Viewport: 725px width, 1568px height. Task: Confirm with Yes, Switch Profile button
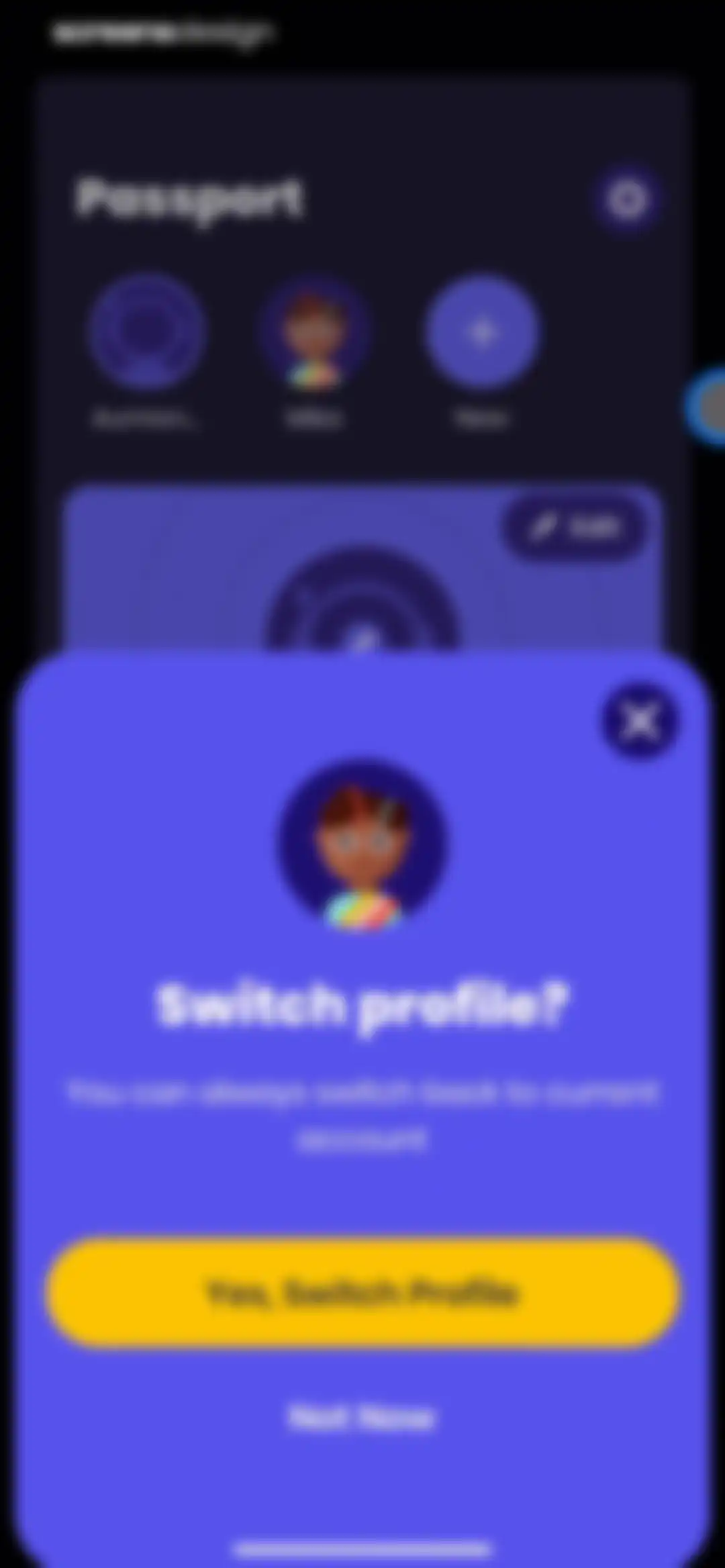[362, 1292]
